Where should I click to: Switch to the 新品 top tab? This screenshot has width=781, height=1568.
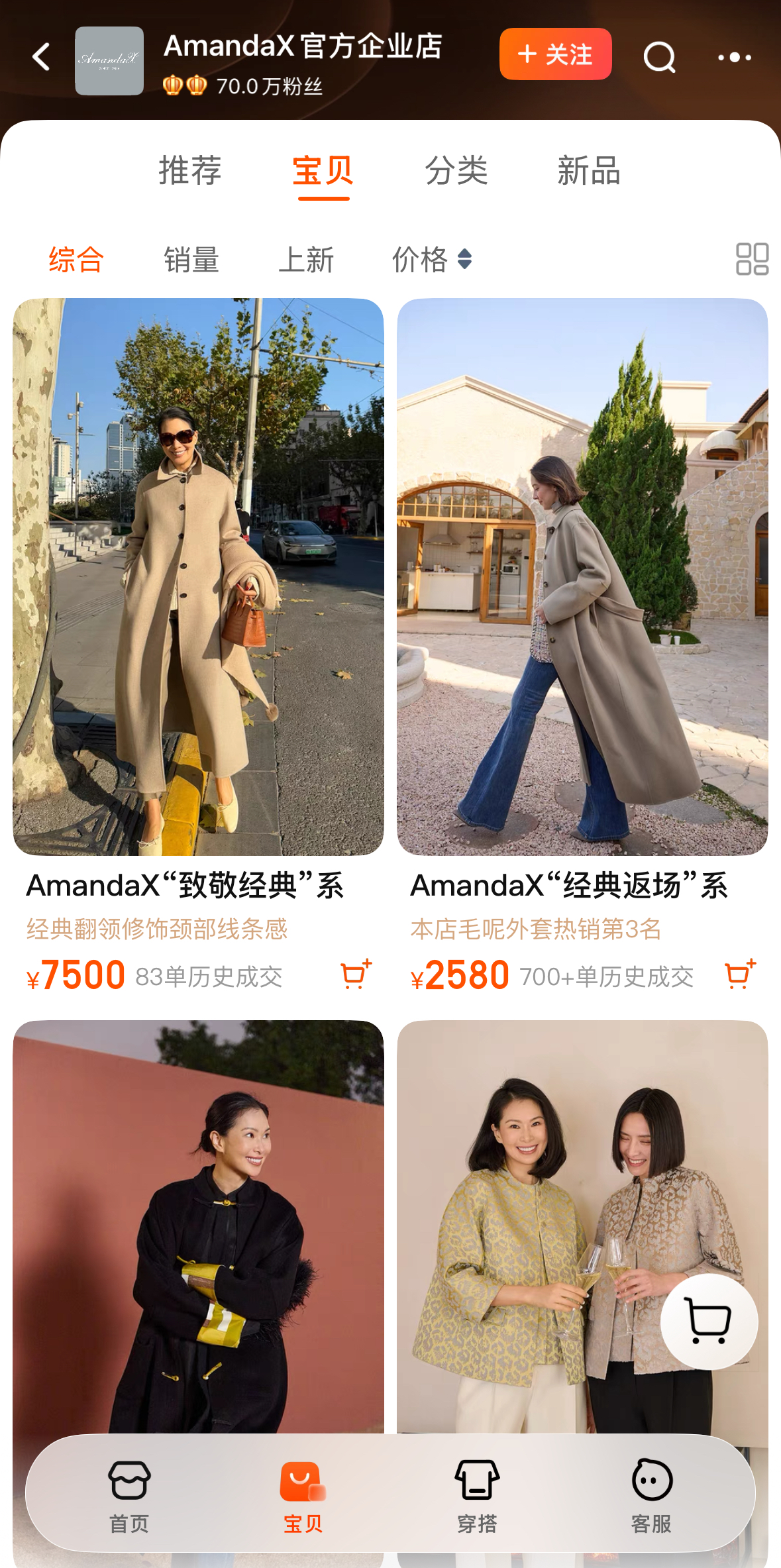(589, 171)
